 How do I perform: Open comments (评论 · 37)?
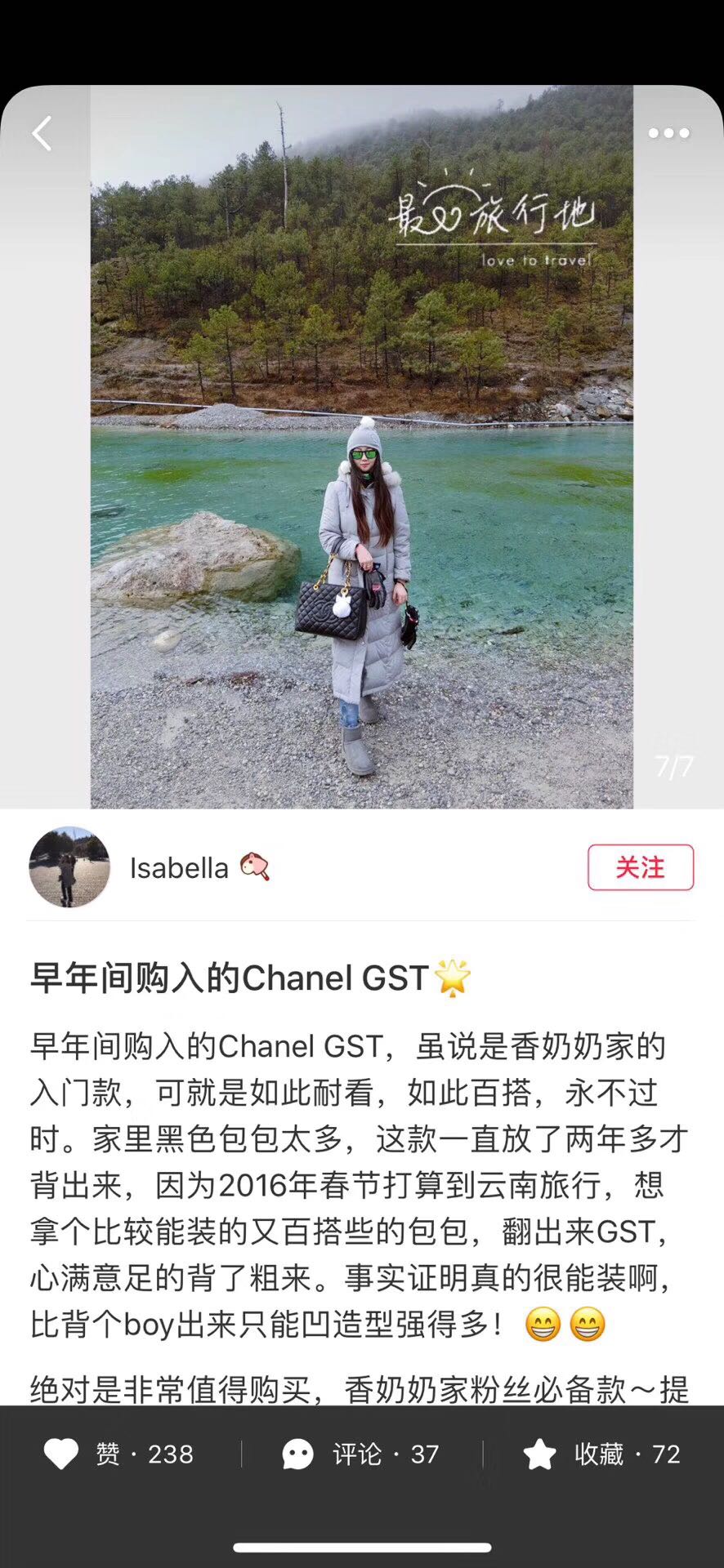pos(360,1454)
